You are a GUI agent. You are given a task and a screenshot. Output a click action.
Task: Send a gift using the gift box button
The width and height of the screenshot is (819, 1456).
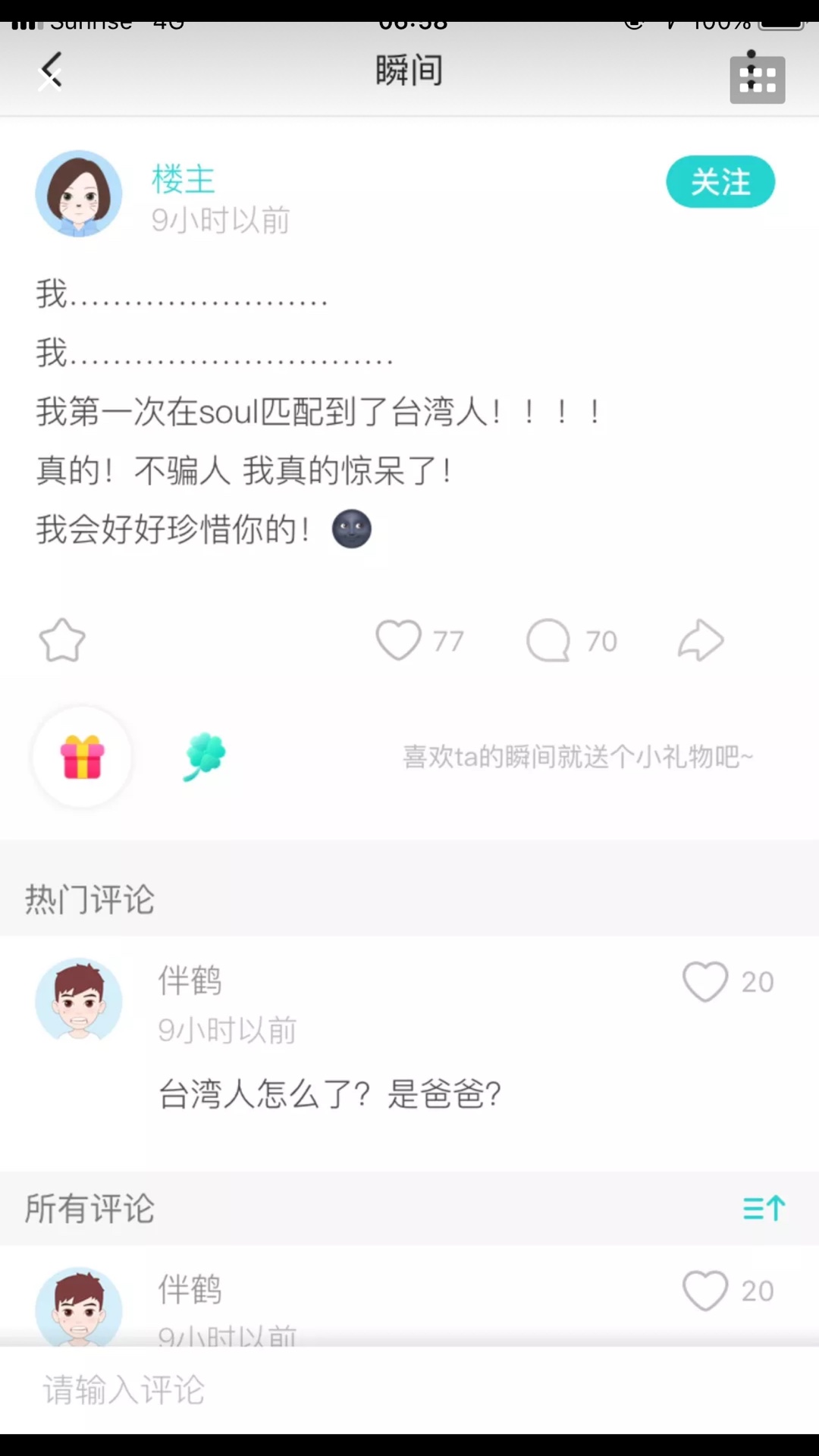(82, 757)
